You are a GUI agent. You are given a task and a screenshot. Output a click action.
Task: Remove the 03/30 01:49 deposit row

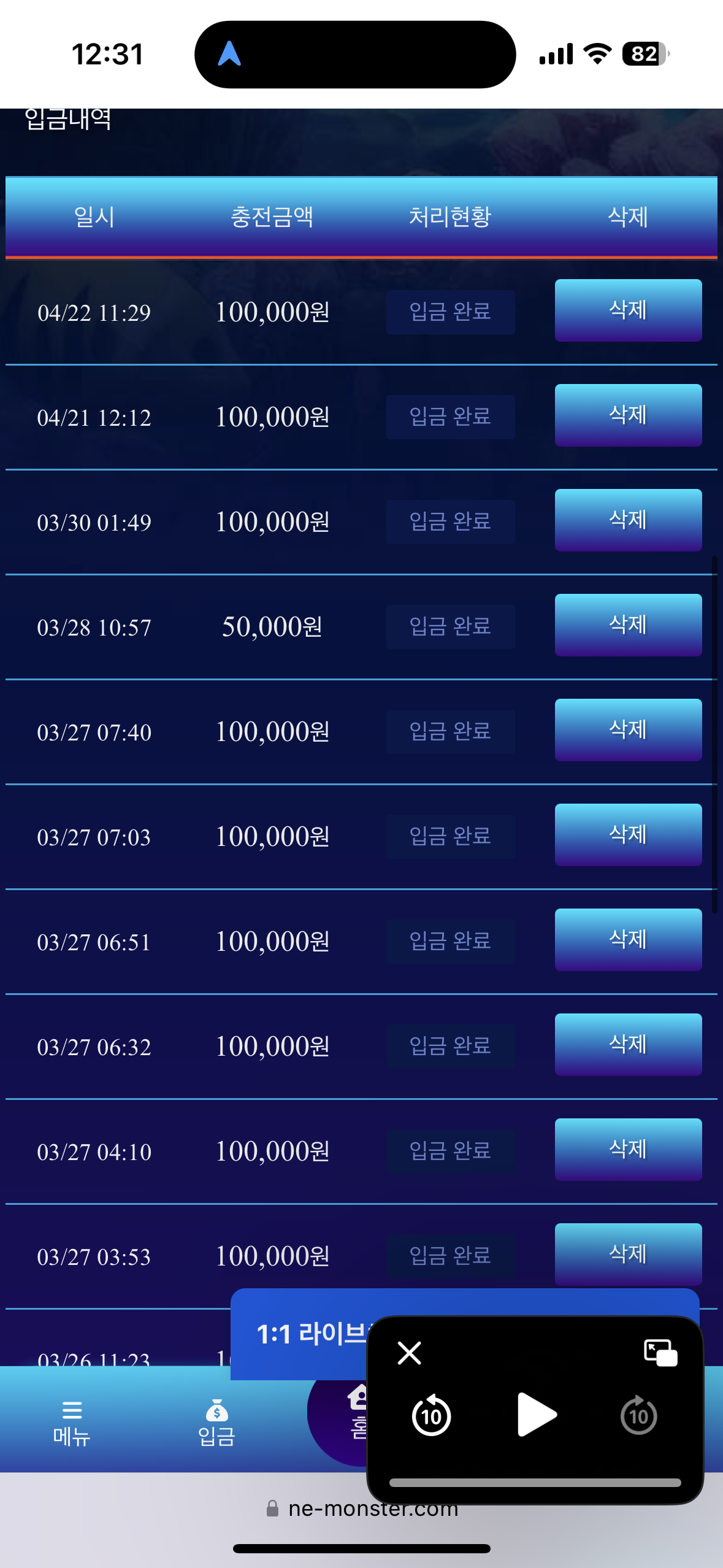[628, 520]
